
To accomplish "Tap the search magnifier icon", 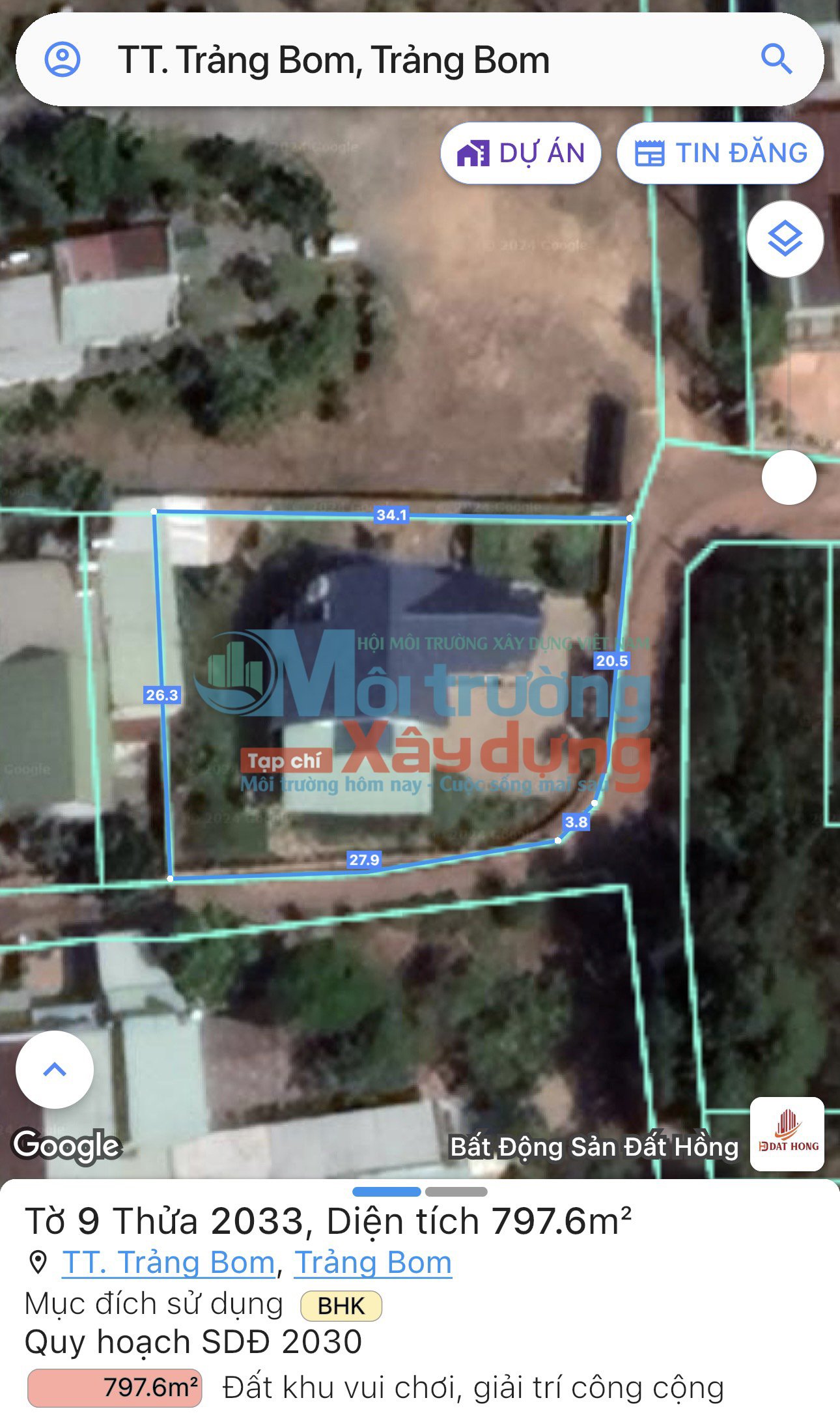I will [x=776, y=59].
